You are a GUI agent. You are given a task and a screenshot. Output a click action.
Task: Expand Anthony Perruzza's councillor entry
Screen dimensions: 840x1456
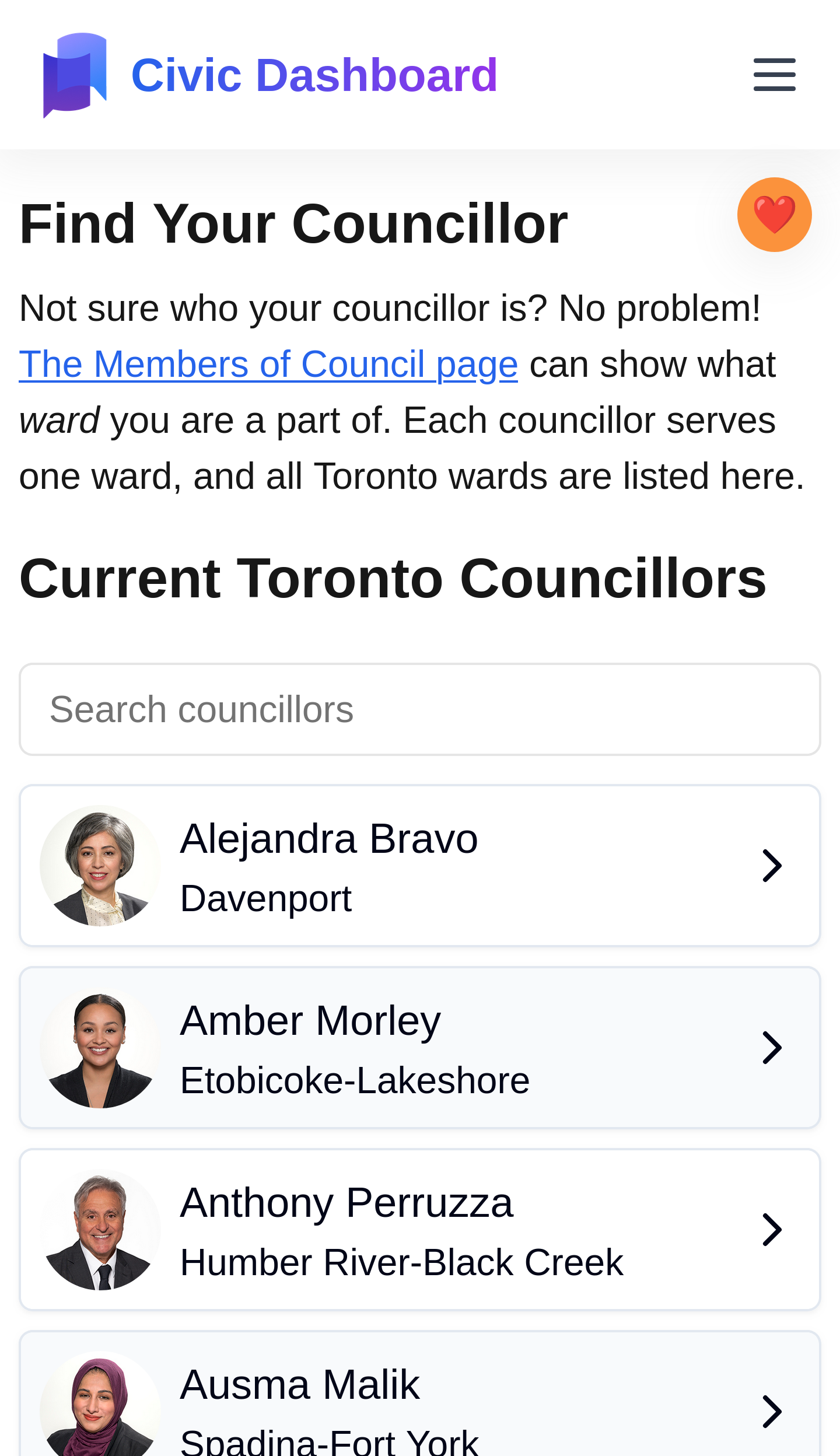click(420, 1228)
